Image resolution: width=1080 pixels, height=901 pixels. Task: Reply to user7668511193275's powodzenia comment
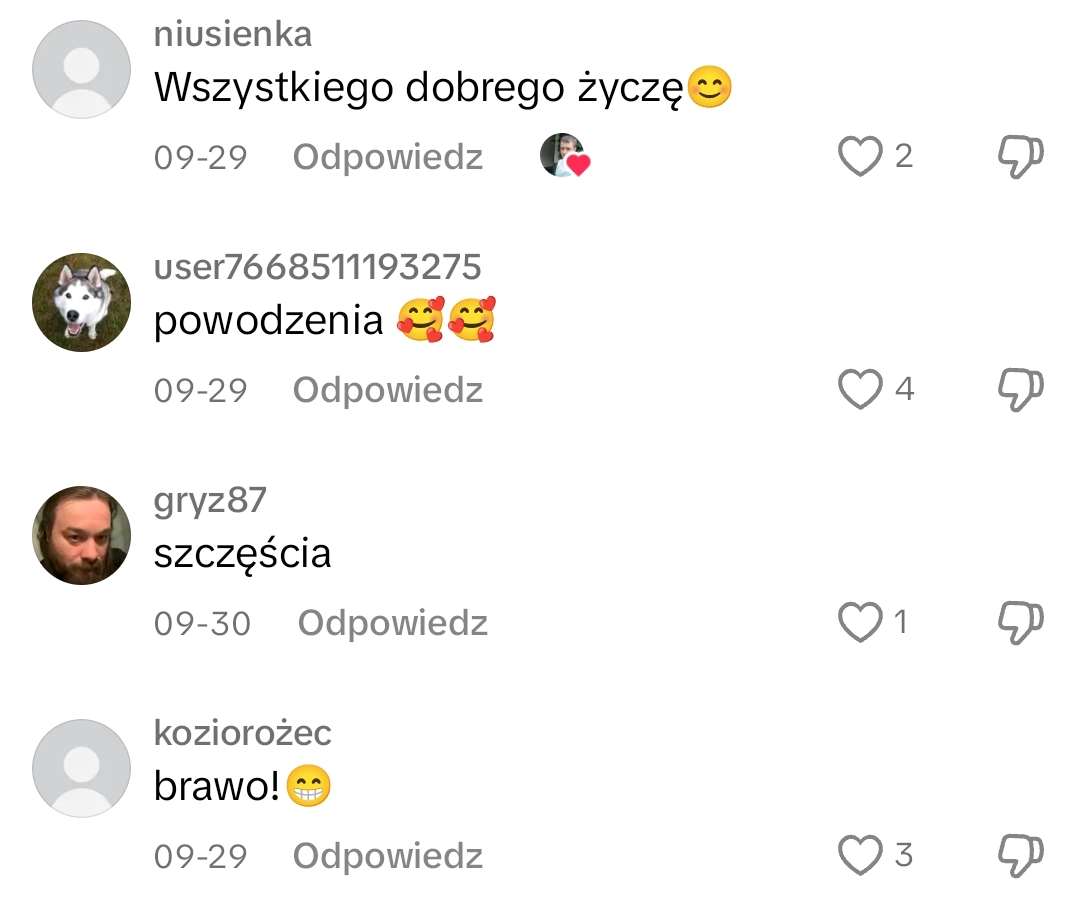tap(387, 389)
